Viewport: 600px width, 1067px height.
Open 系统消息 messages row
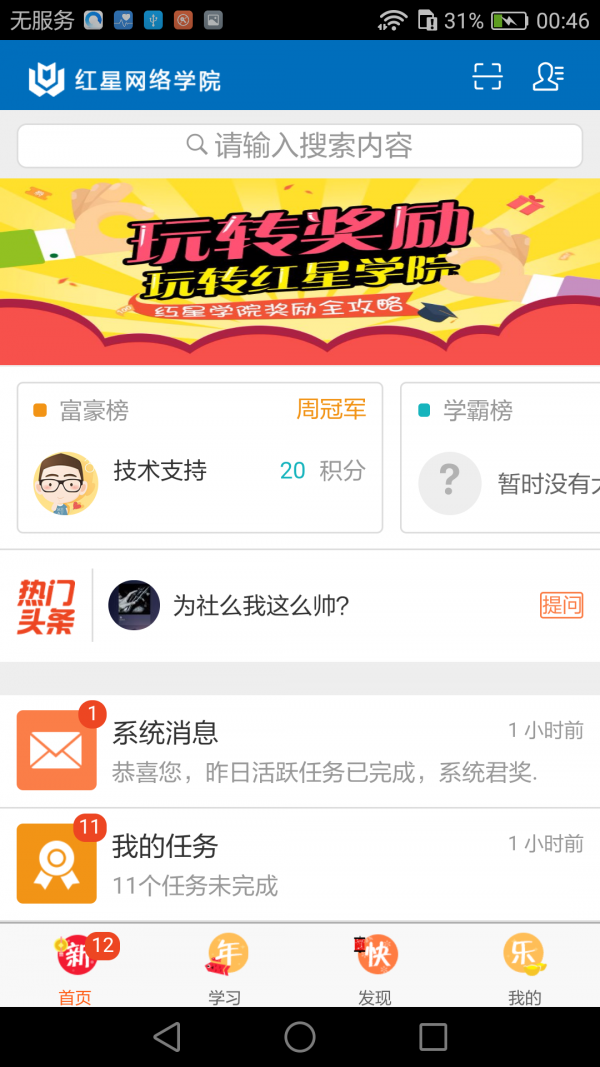[300, 751]
